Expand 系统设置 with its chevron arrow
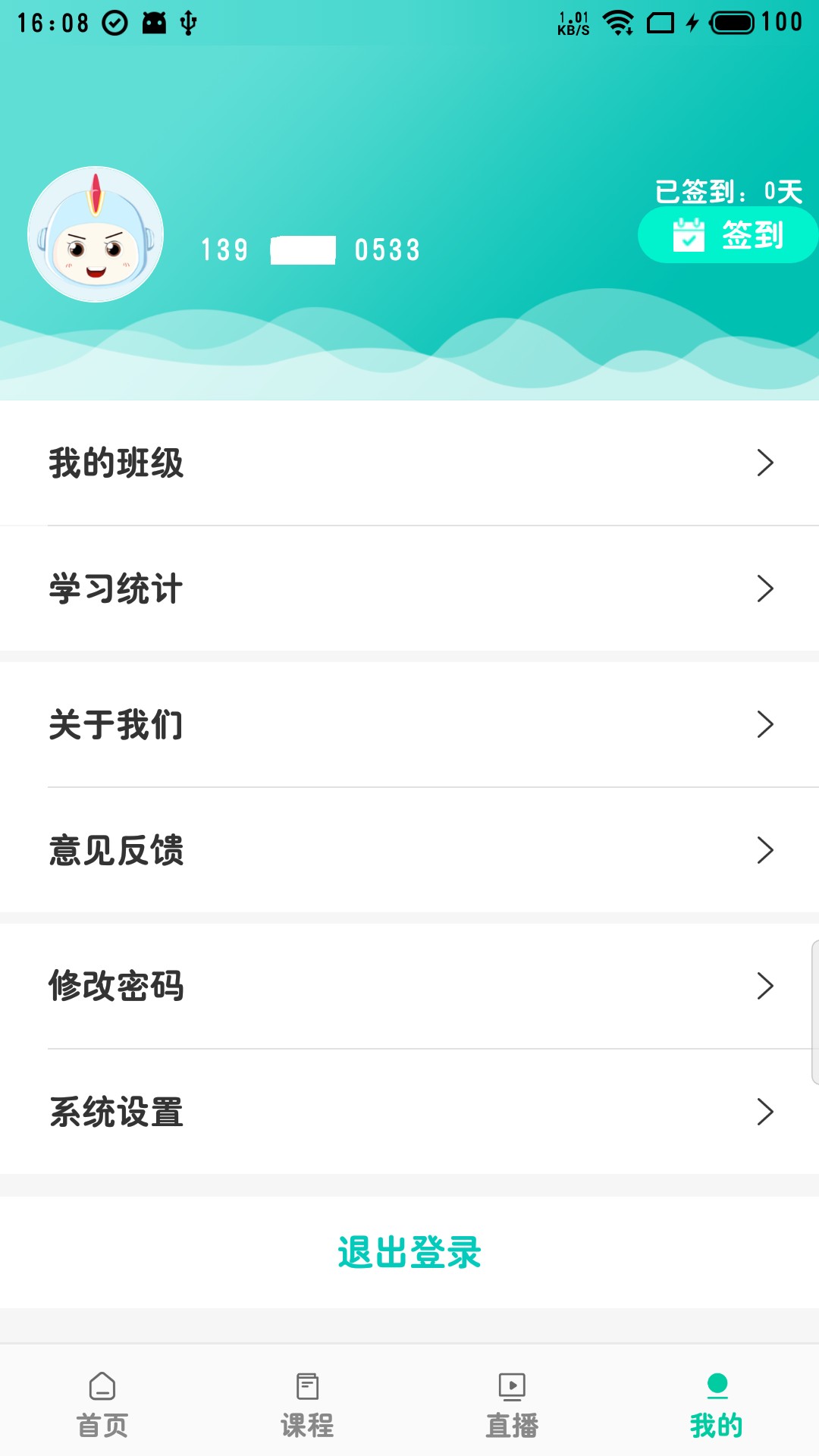 pyautogui.click(x=766, y=1112)
